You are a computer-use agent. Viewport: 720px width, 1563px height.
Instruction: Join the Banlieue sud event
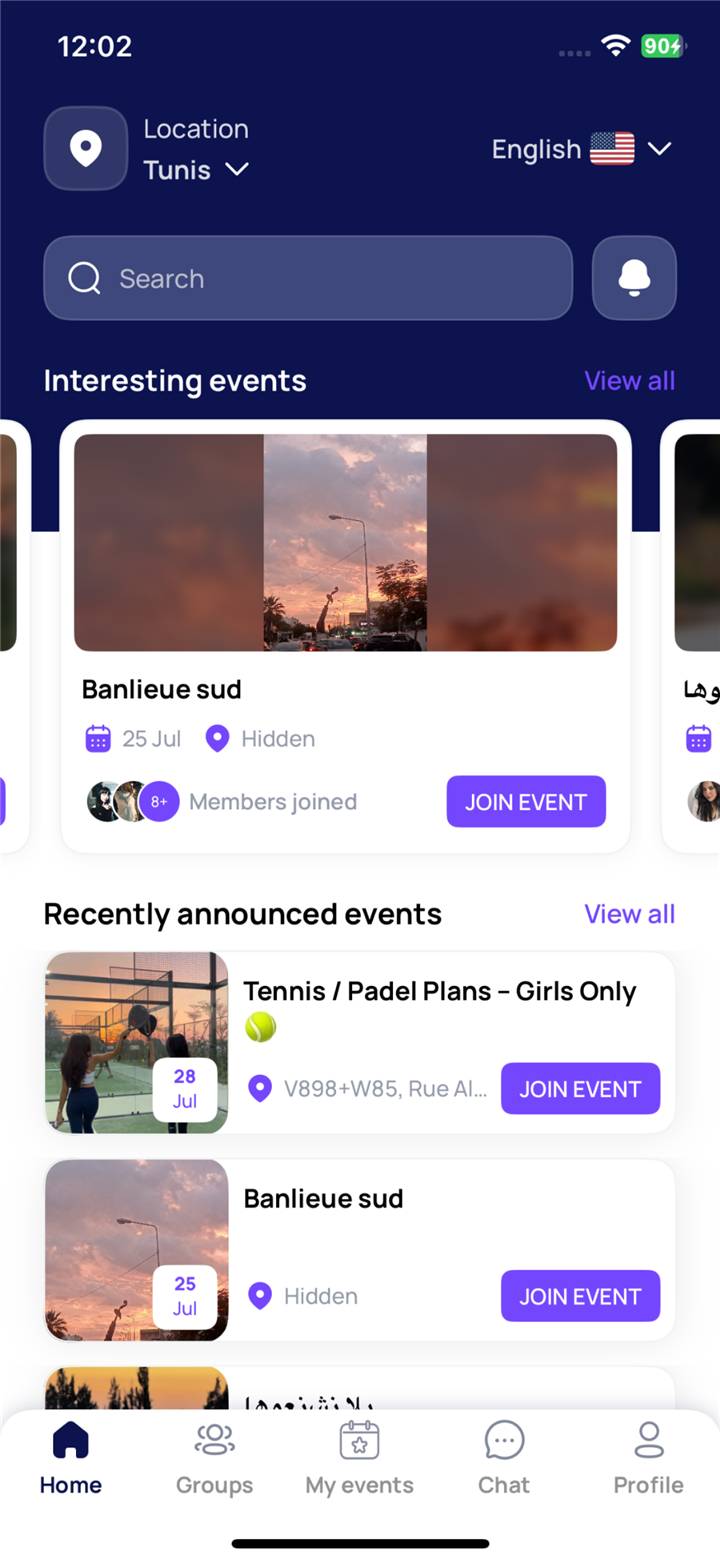[x=526, y=801]
